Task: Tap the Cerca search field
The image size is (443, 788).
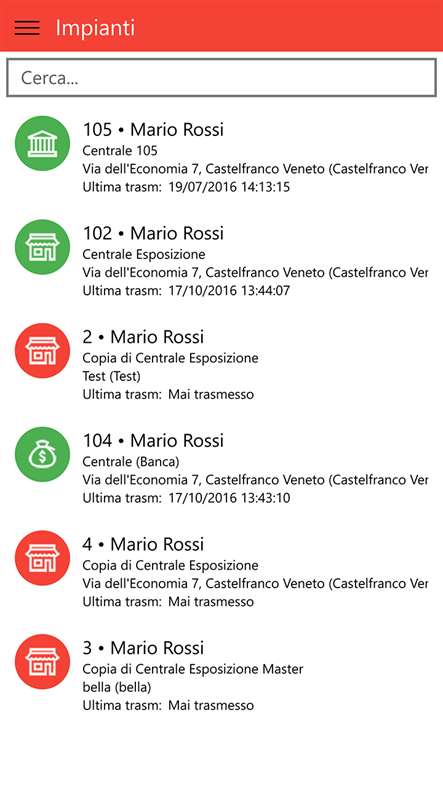Action: tap(222, 78)
